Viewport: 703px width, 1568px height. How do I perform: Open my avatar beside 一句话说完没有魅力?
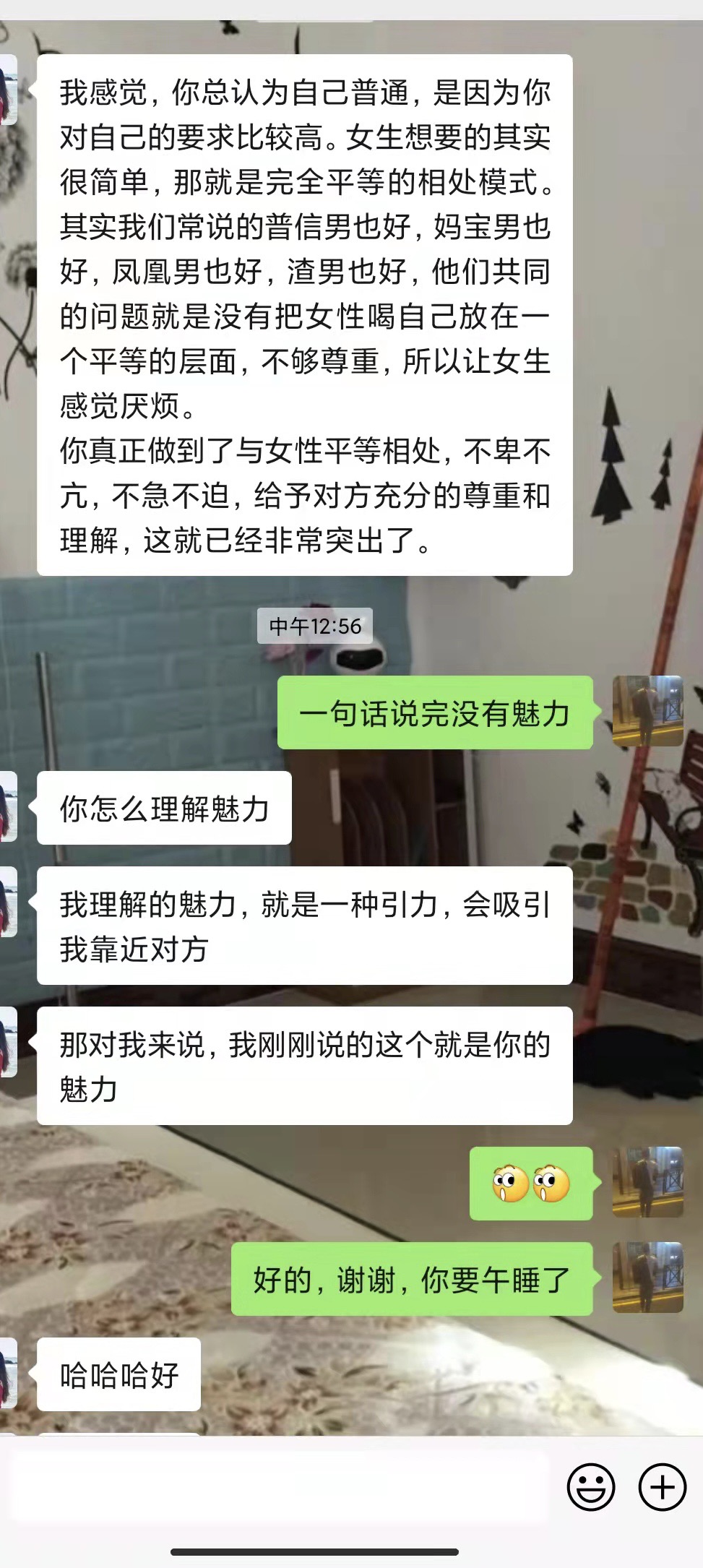pos(648,711)
